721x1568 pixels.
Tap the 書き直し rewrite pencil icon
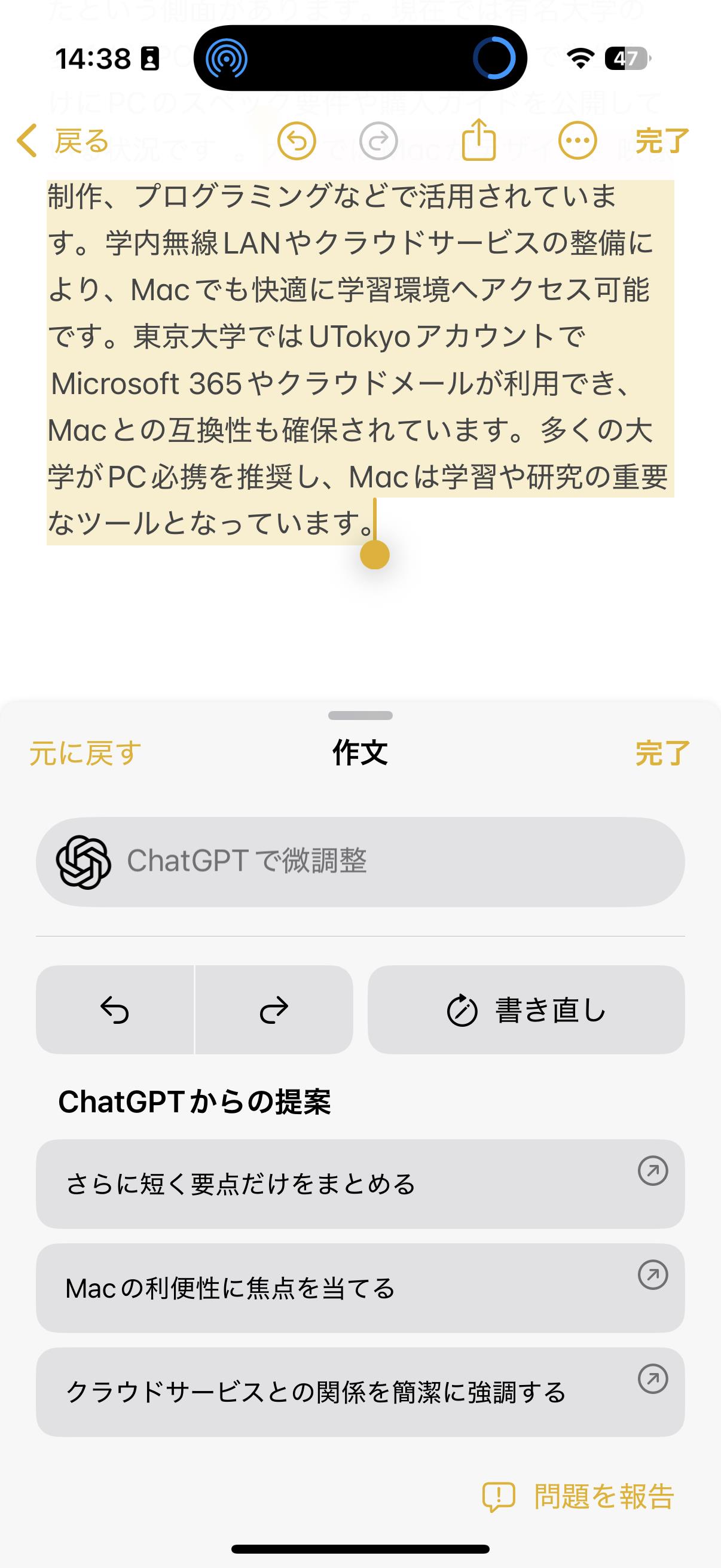(462, 1009)
